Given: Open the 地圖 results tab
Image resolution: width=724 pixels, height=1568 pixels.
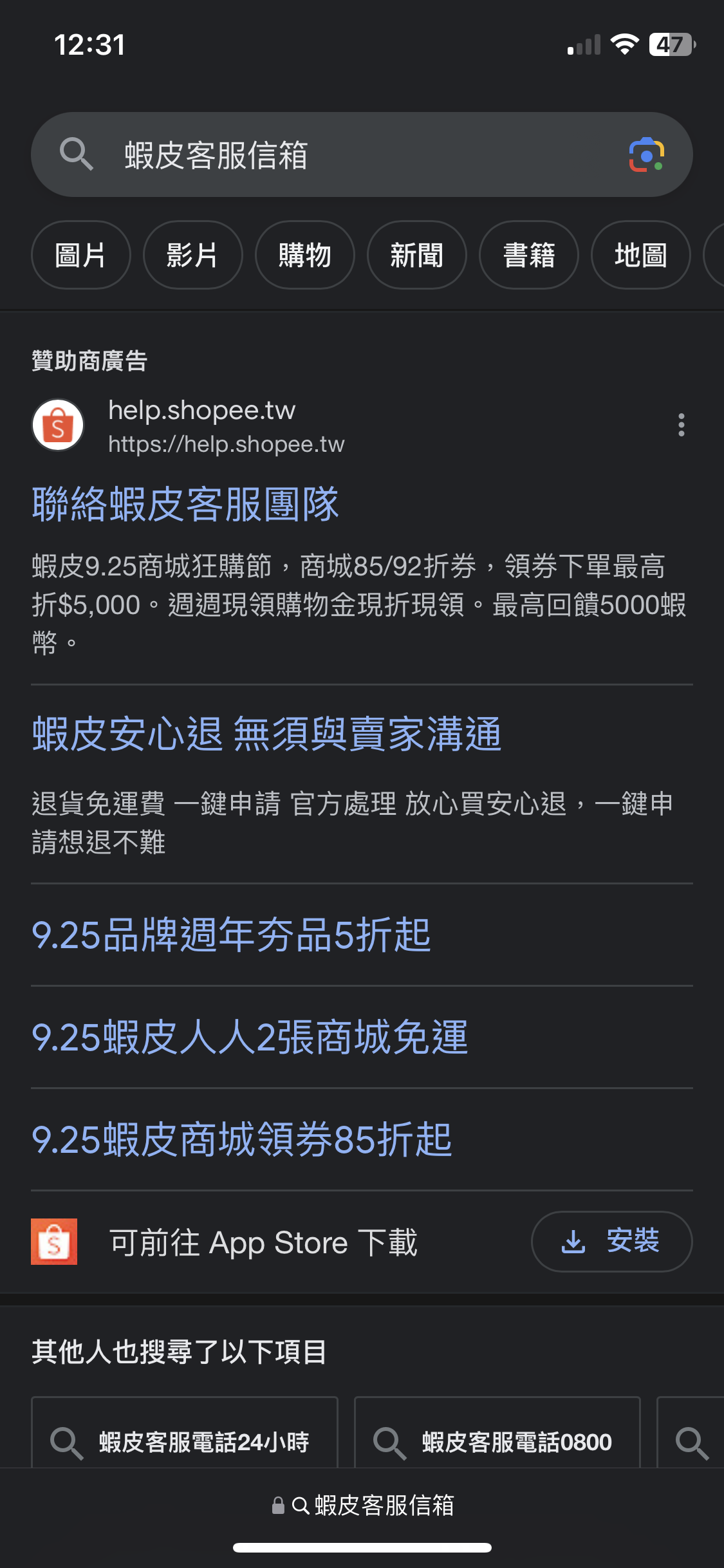Looking at the screenshot, I should 640,255.
